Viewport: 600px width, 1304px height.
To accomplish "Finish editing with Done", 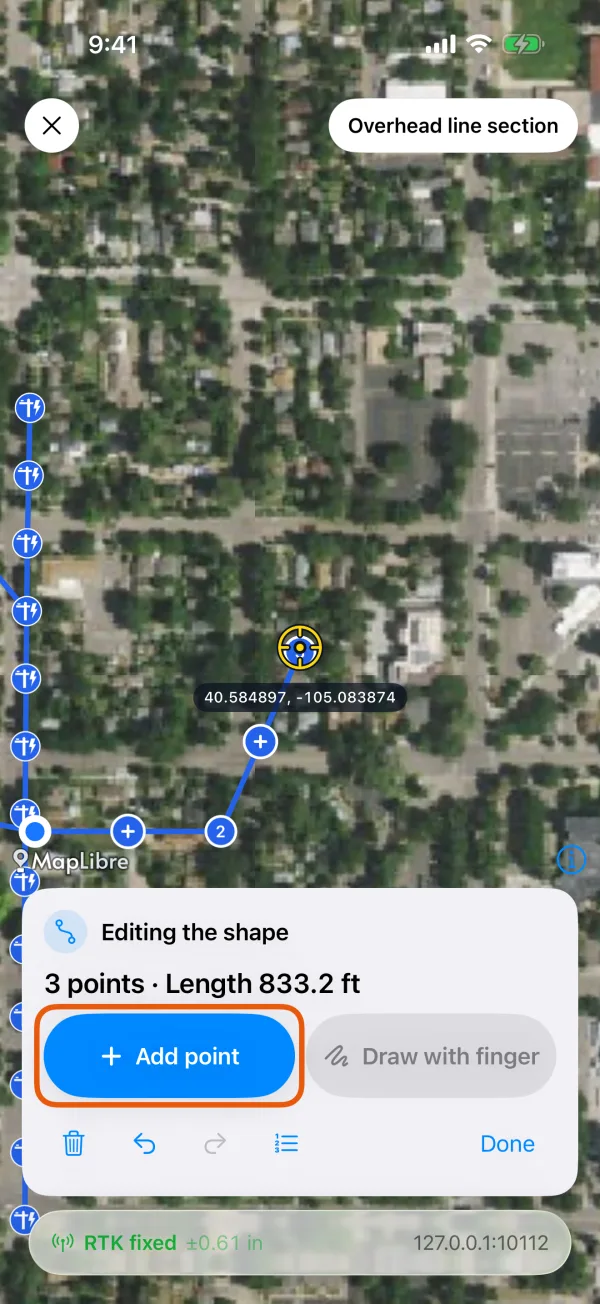I will pyautogui.click(x=508, y=1143).
